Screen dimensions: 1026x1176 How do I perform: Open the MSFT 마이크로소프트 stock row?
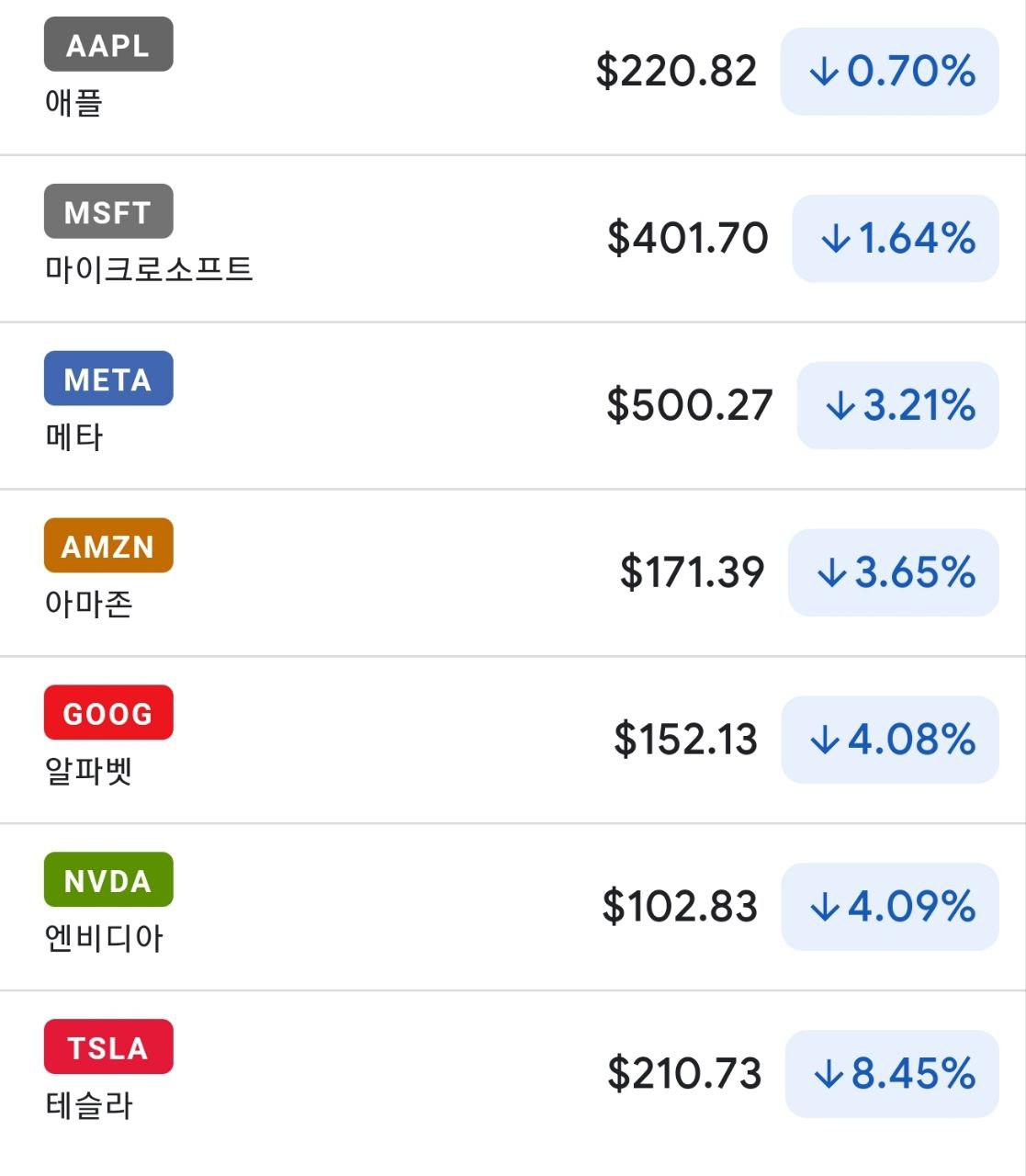[x=367, y=239]
